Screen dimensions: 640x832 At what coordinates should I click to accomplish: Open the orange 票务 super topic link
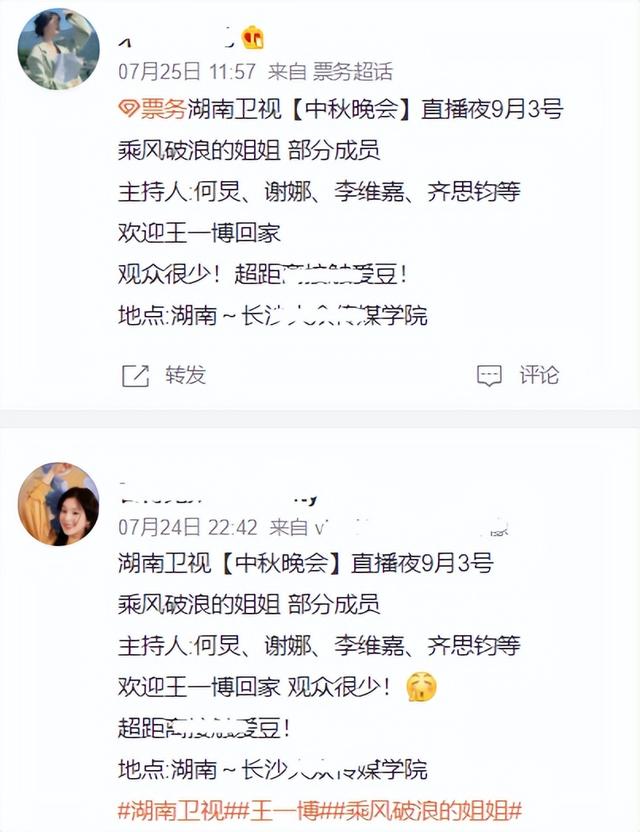(x=152, y=110)
